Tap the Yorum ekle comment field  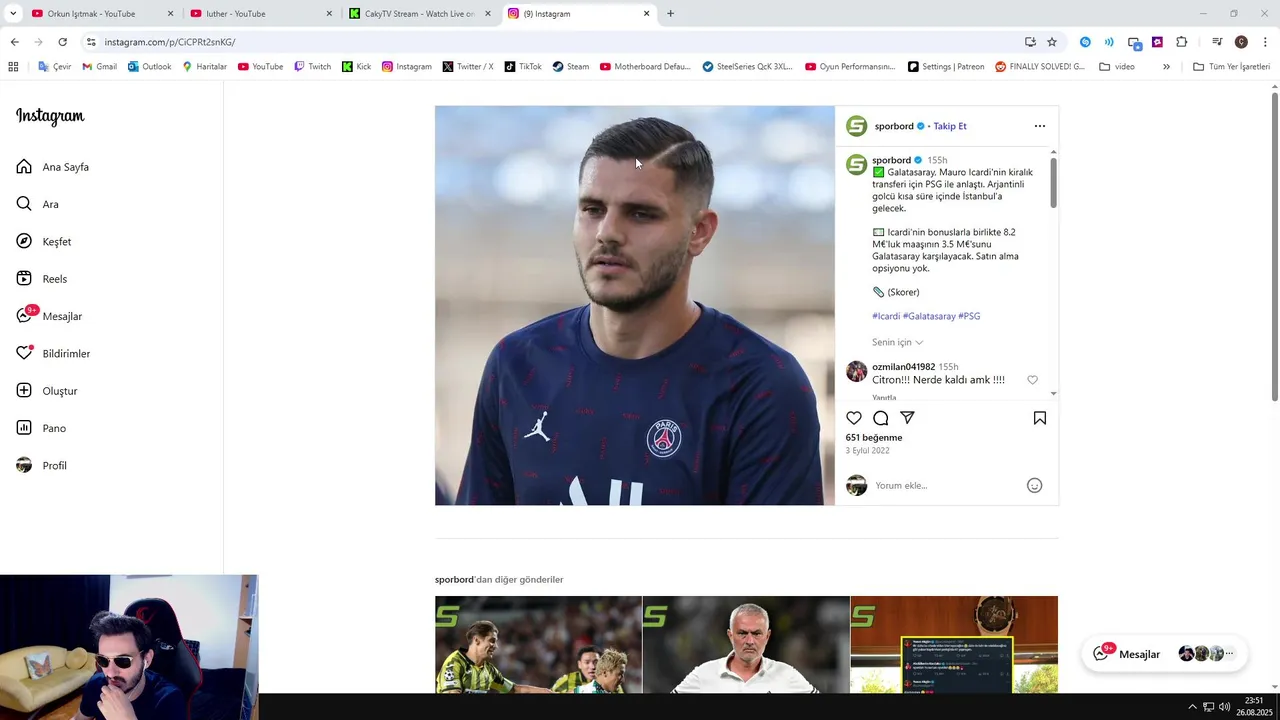coord(940,486)
